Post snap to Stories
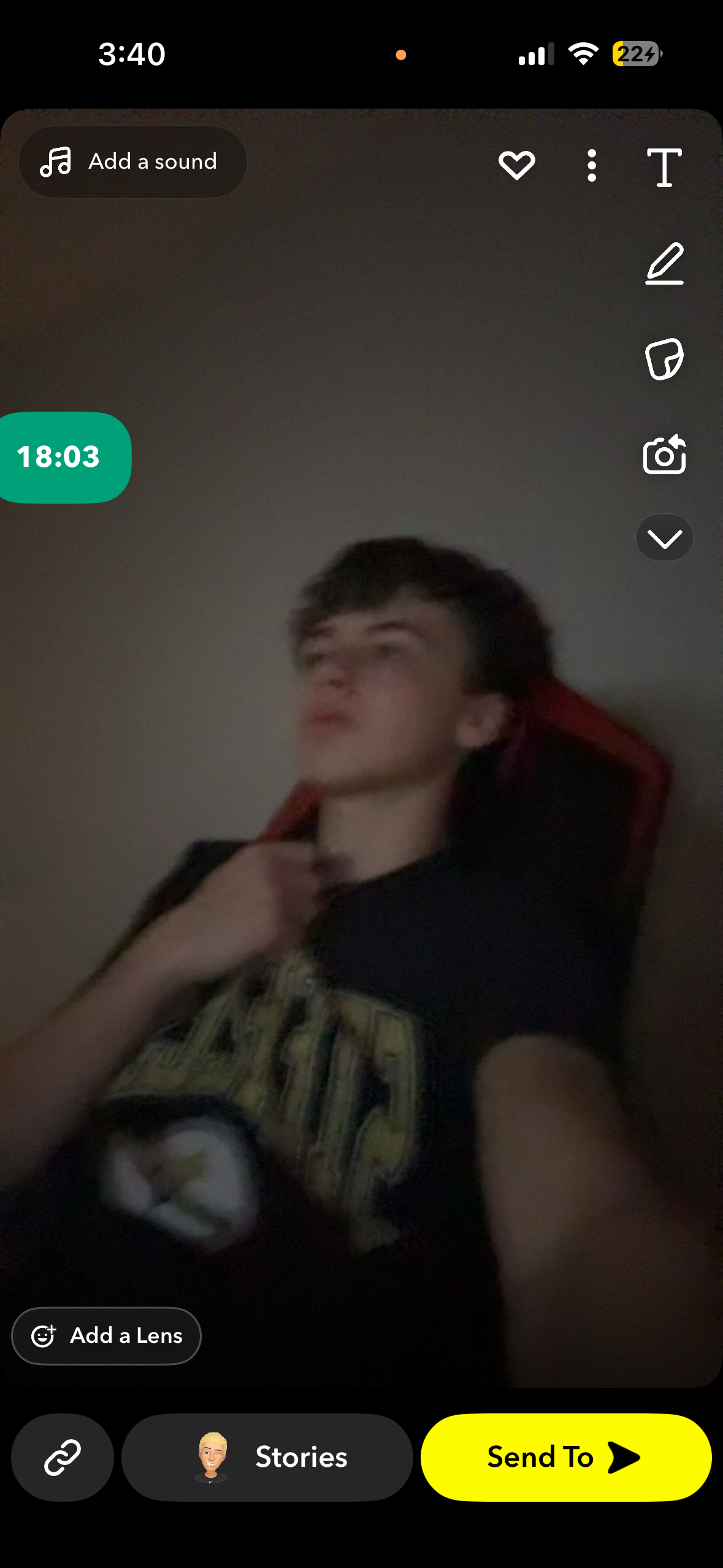The width and height of the screenshot is (723, 1568). (x=267, y=1457)
